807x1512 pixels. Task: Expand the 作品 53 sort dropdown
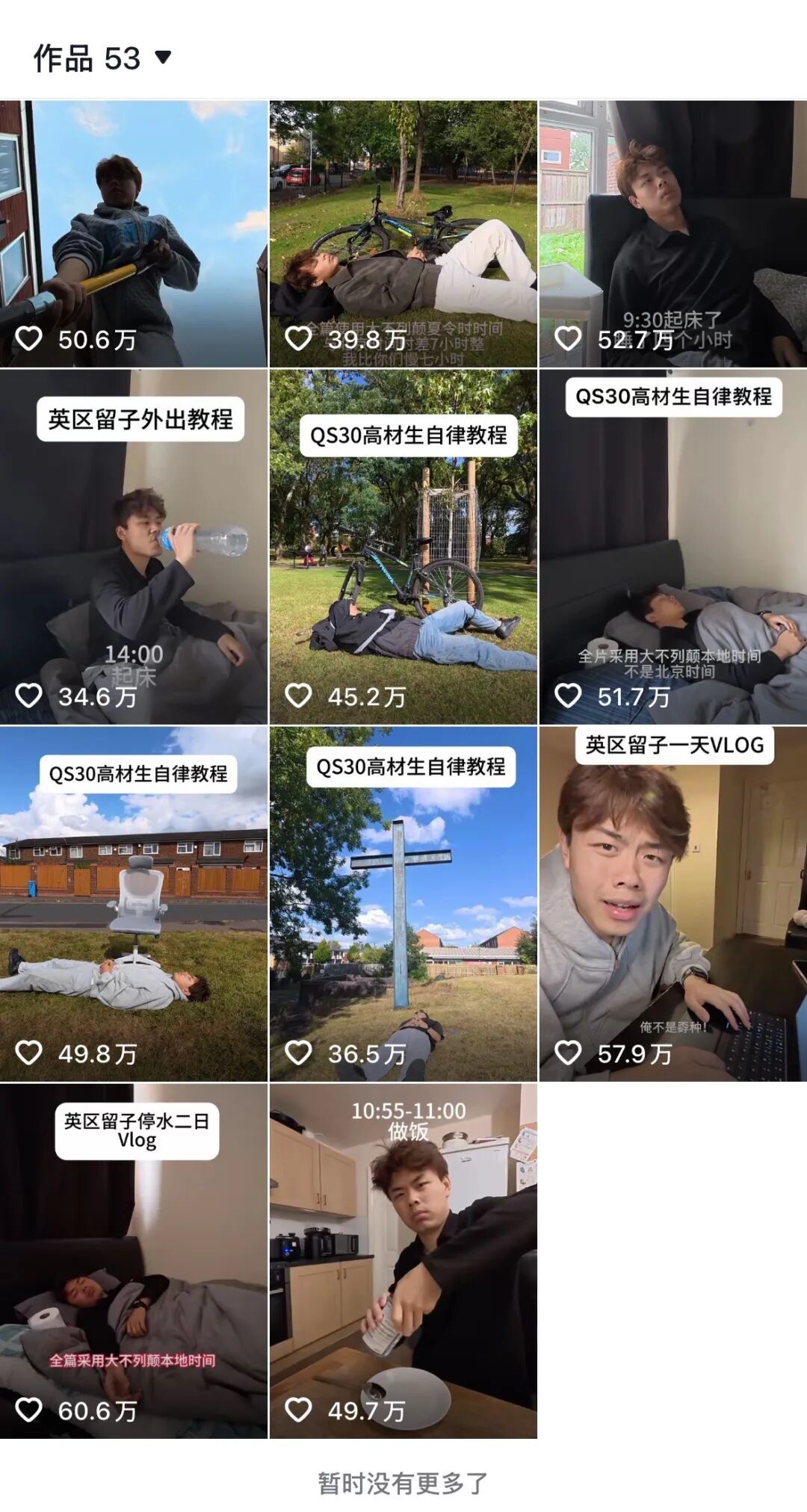[x=162, y=58]
